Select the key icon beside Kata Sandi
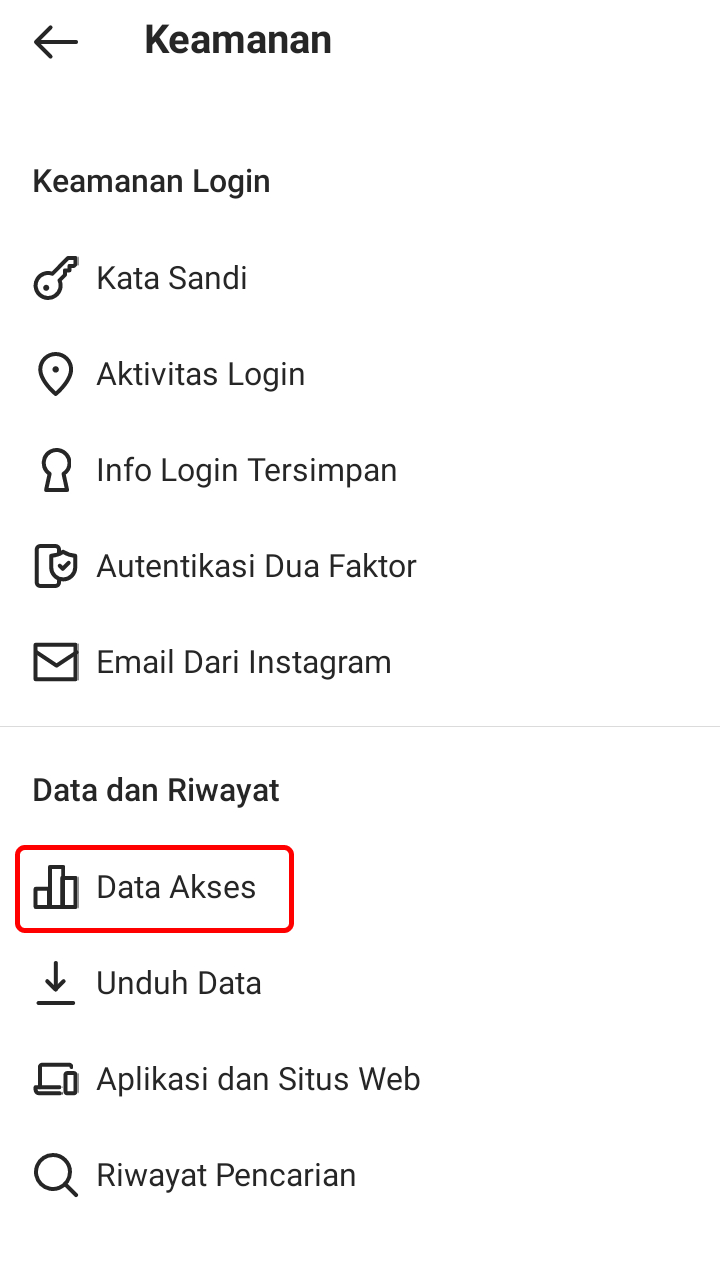 pyautogui.click(x=55, y=278)
